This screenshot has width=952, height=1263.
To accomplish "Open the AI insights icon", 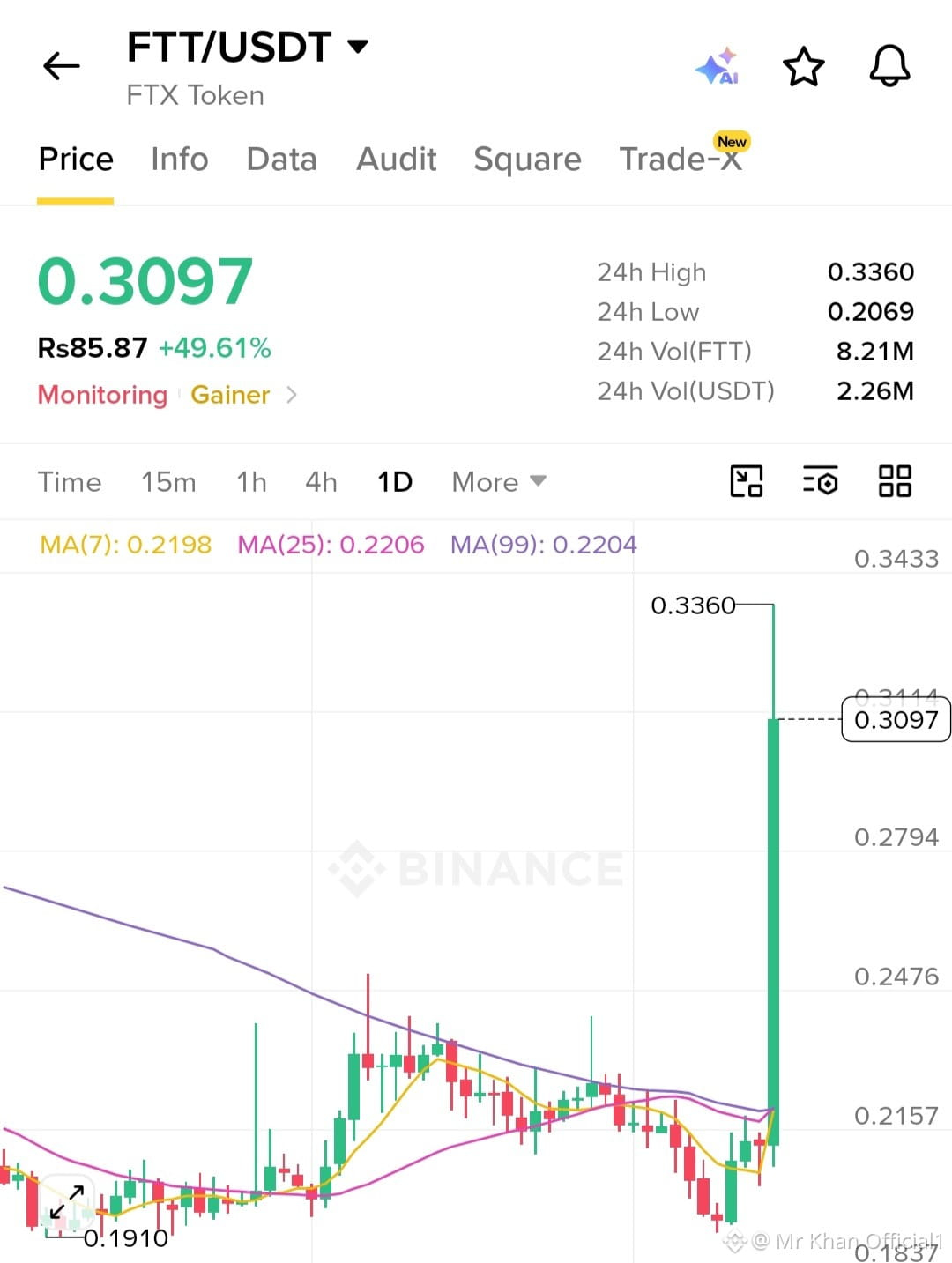I will (x=718, y=66).
